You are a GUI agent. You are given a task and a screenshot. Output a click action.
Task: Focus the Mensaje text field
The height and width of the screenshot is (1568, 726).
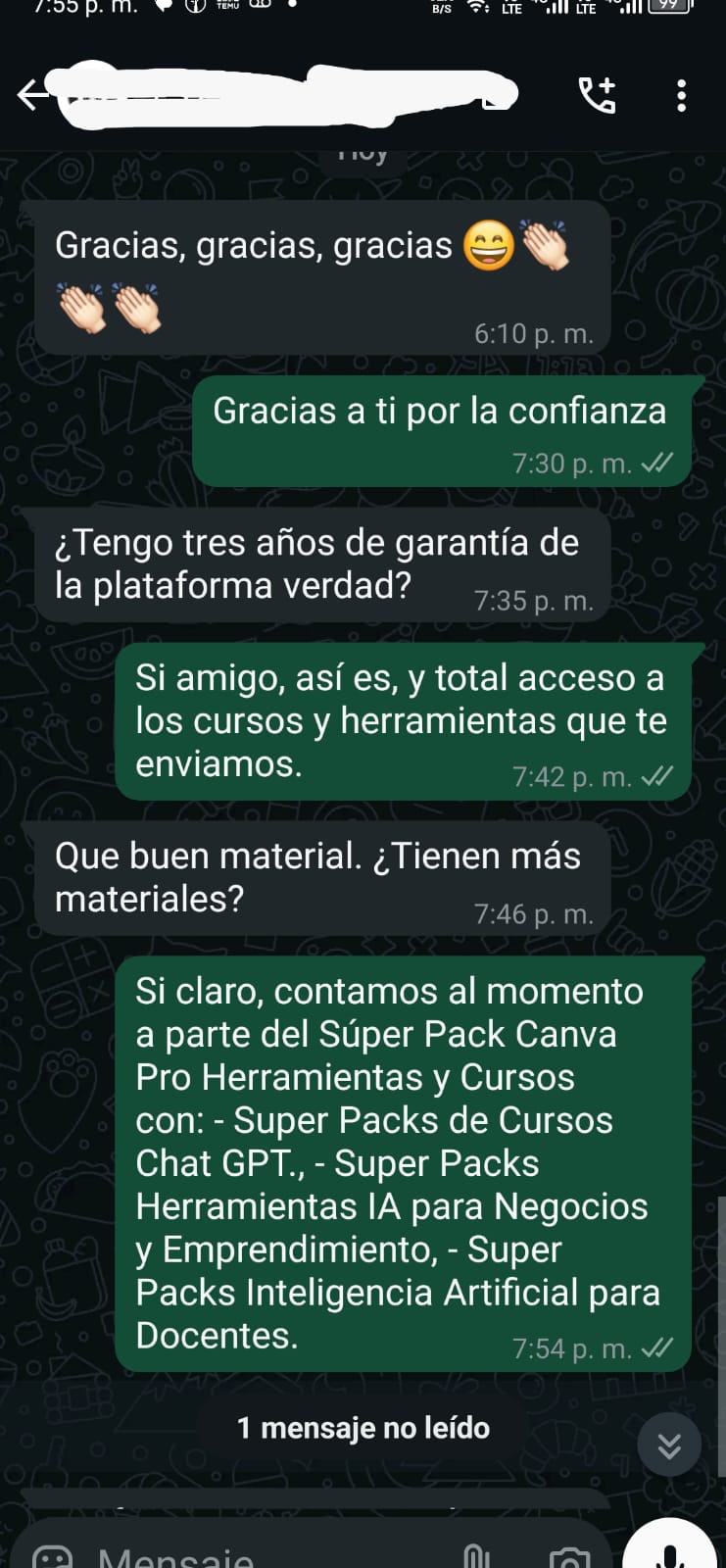(255, 1555)
